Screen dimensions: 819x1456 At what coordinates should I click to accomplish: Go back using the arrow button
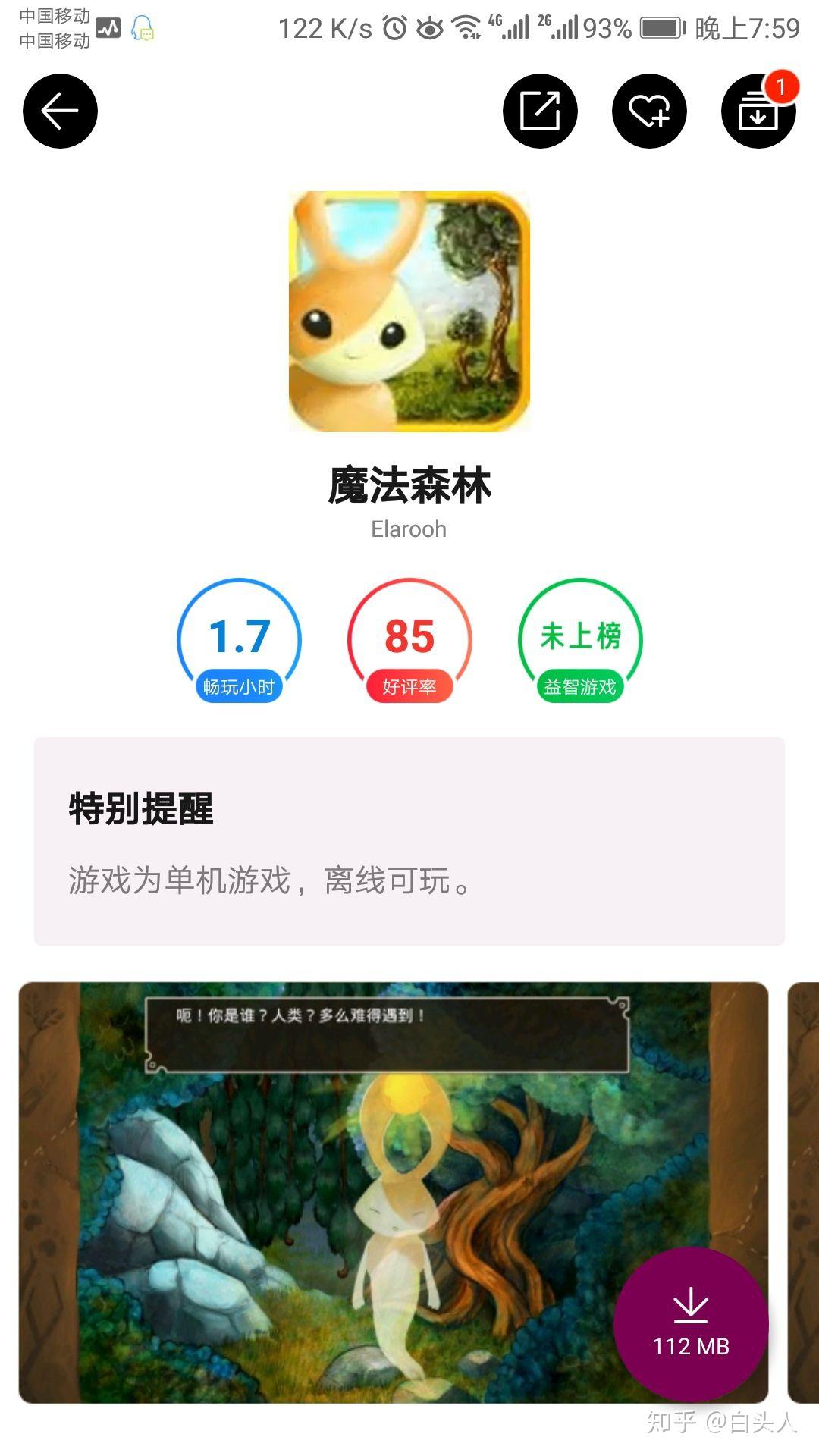pyautogui.click(x=61, y=111)
